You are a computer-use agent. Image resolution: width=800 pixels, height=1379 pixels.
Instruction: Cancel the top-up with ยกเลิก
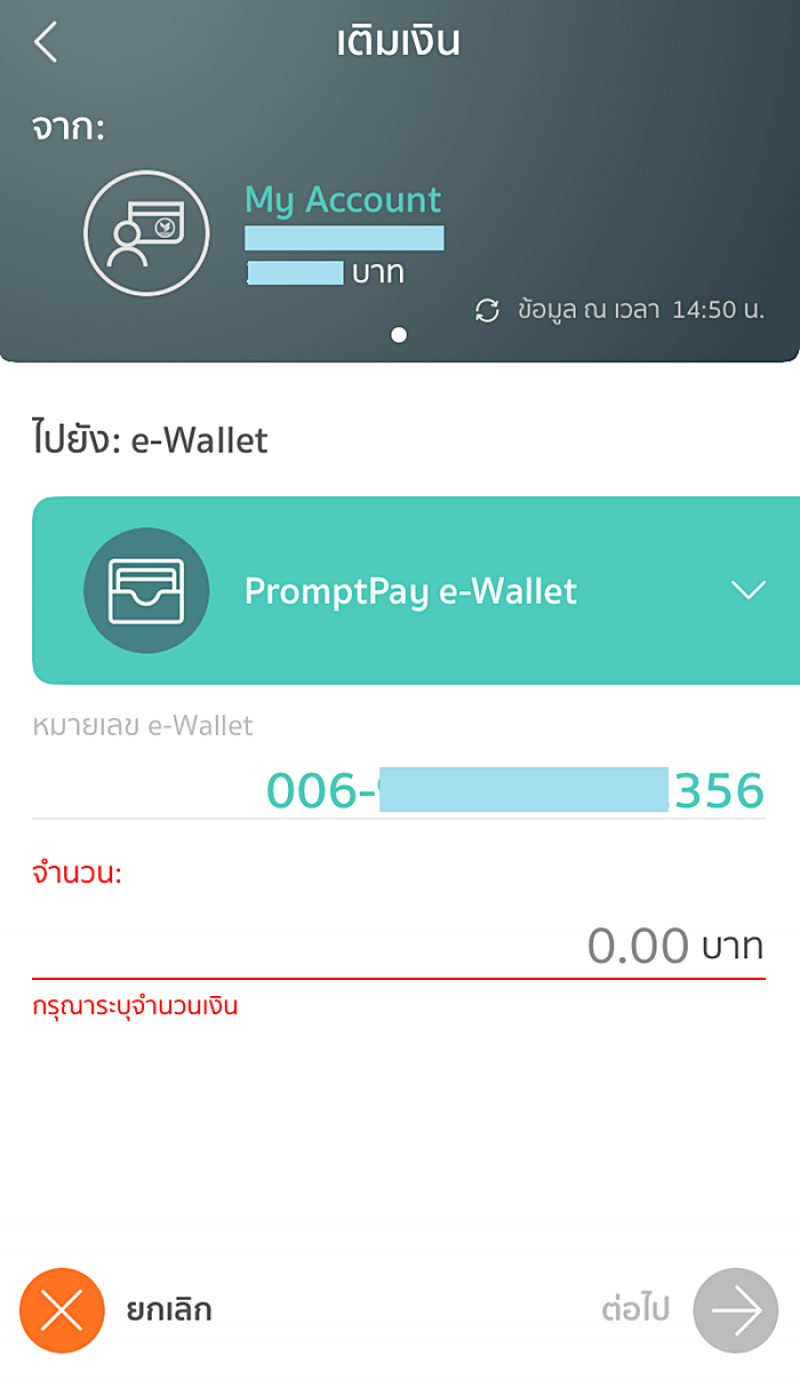click(x=62, y=1310)
